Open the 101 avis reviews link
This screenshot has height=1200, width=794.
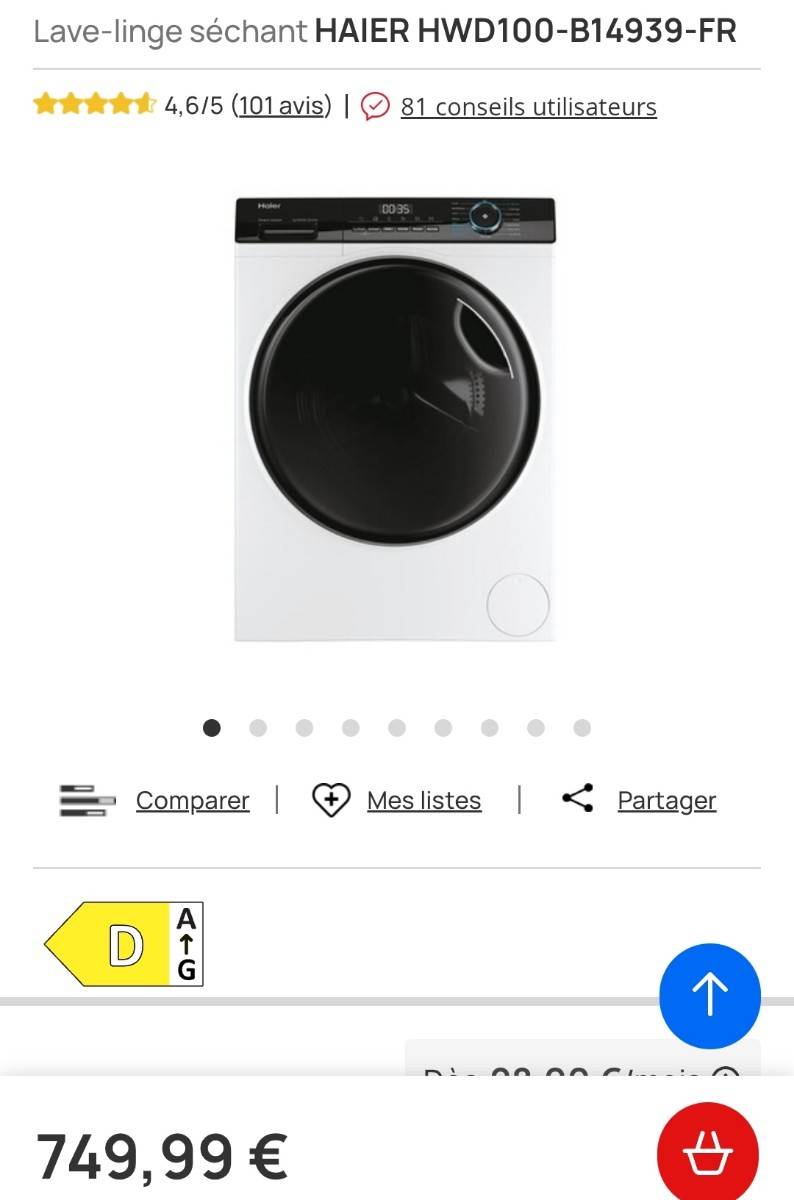tap(280, 106)
